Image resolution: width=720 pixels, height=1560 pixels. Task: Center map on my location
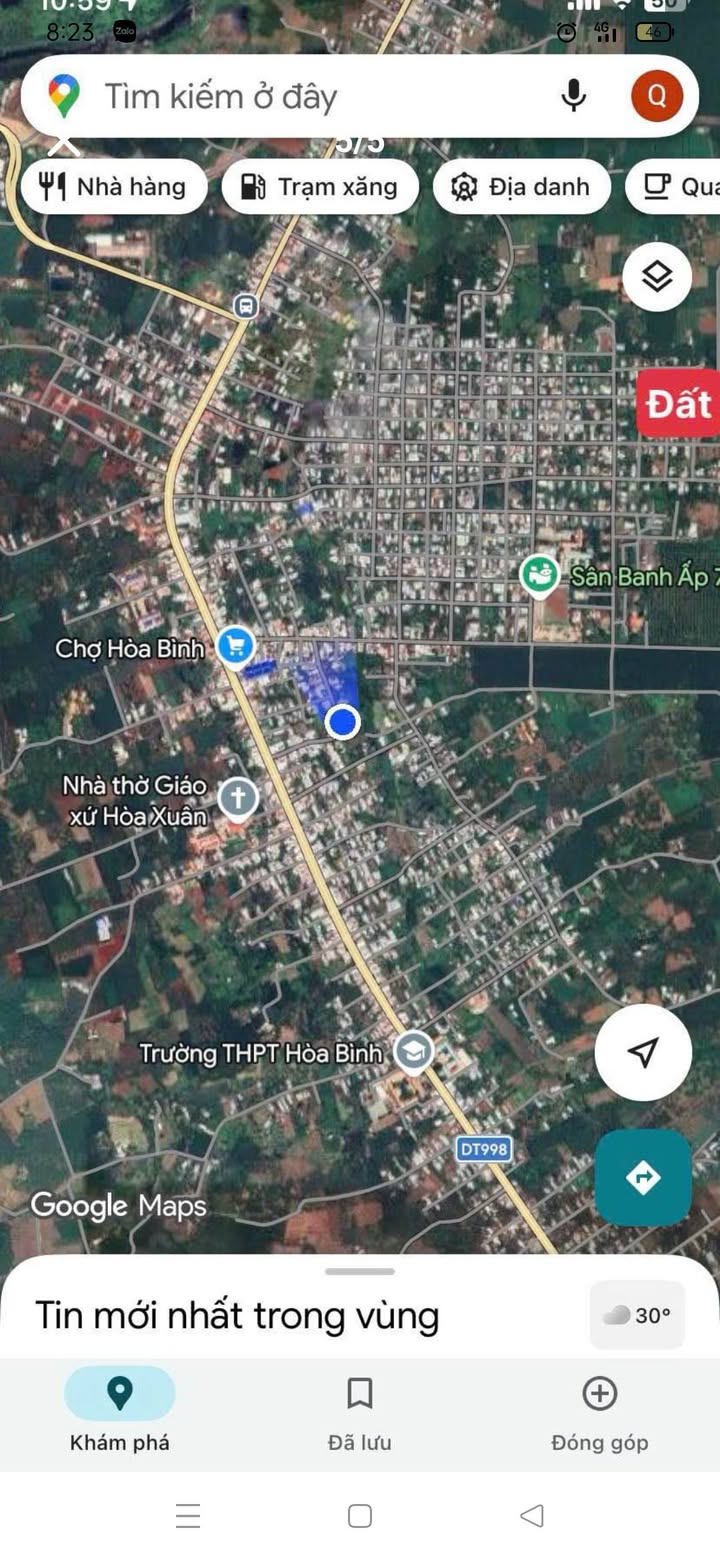(x=643, y=1052)
